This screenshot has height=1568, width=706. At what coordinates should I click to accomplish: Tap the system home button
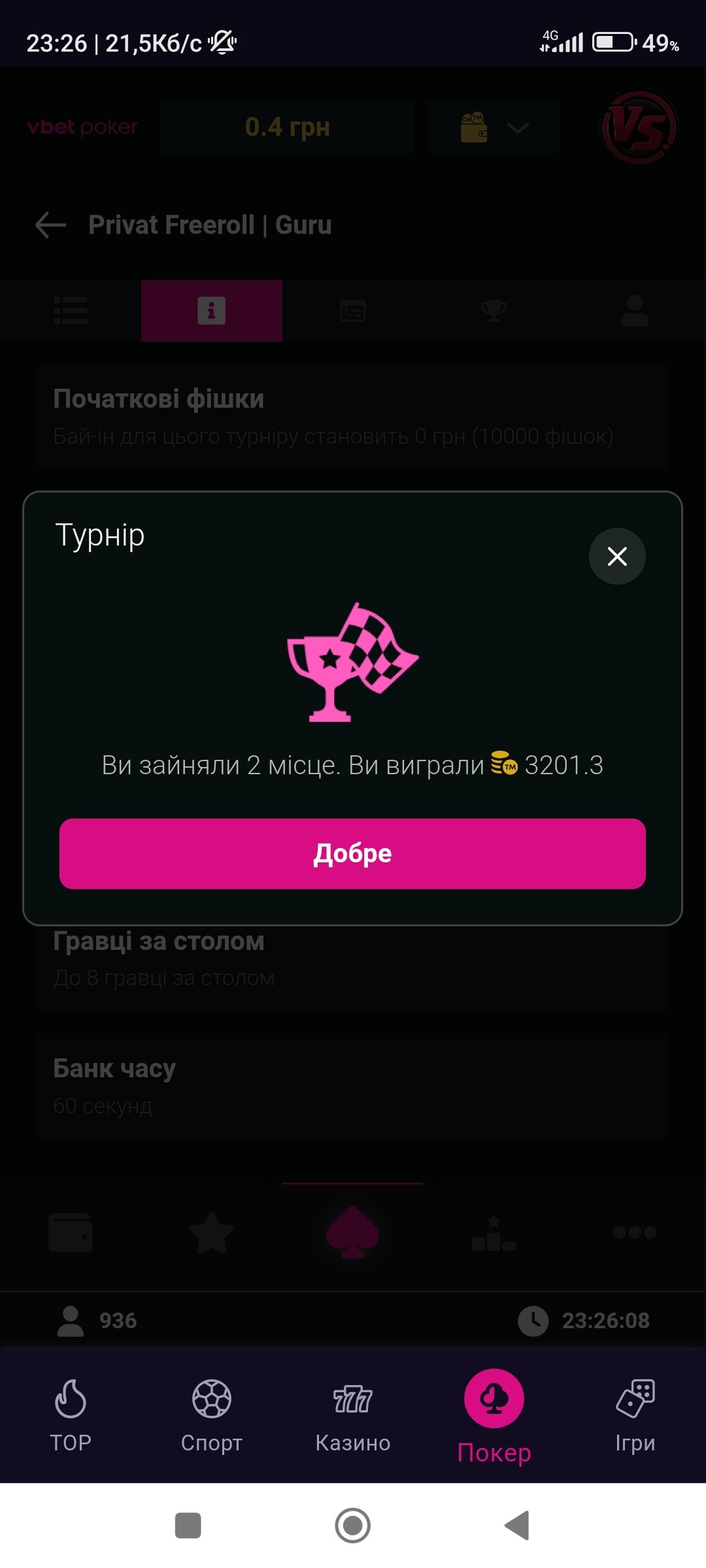click(353, 1525)
